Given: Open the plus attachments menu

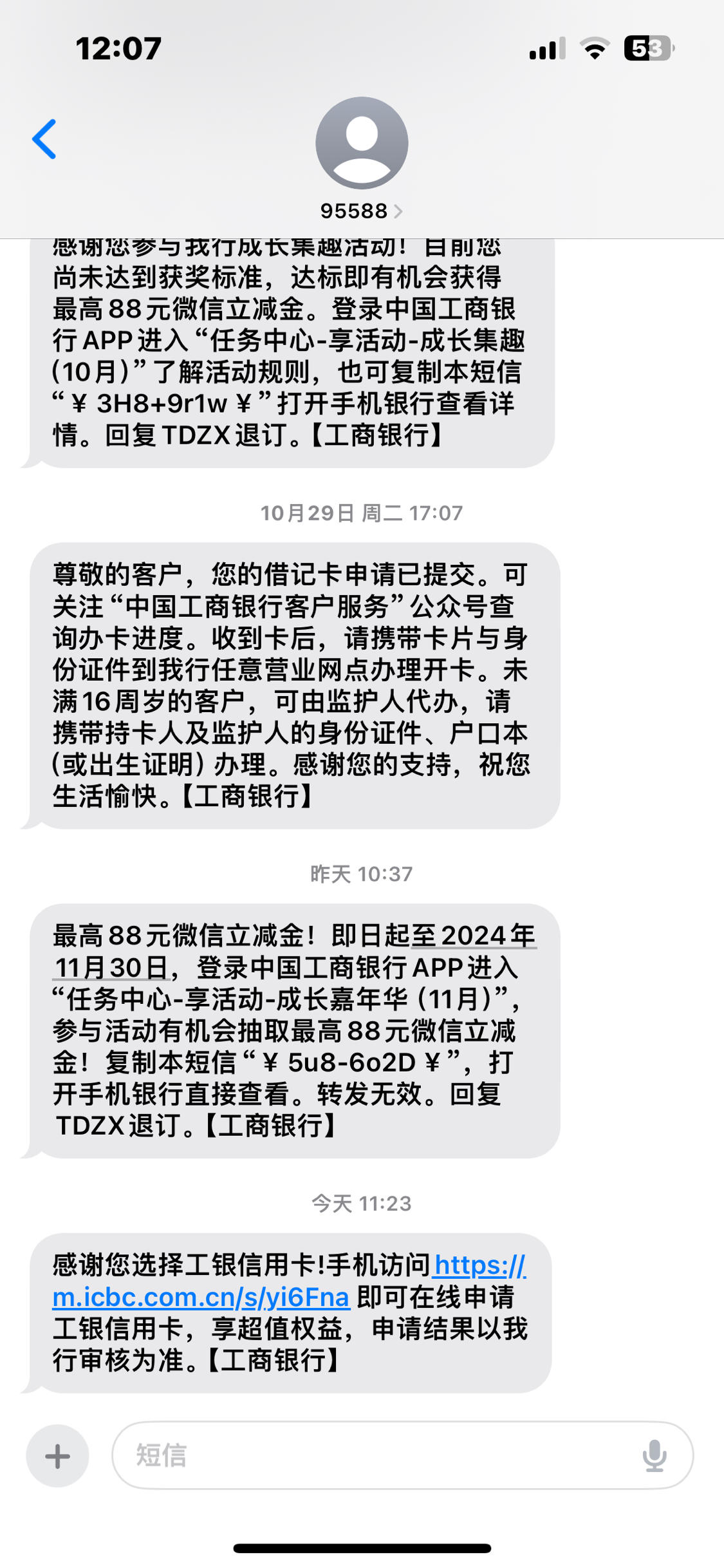Looking at the screenshot, I should click(x=57, y=1456).
